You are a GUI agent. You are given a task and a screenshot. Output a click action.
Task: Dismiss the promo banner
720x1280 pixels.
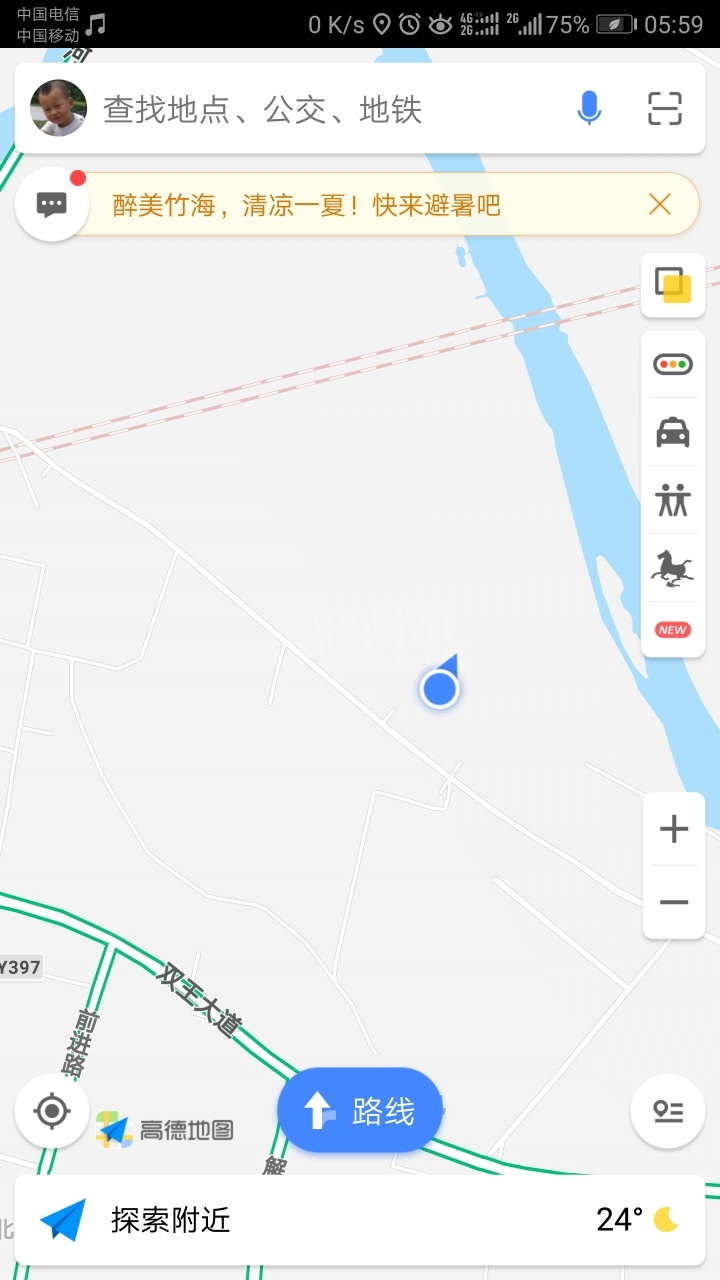point(660,205)
